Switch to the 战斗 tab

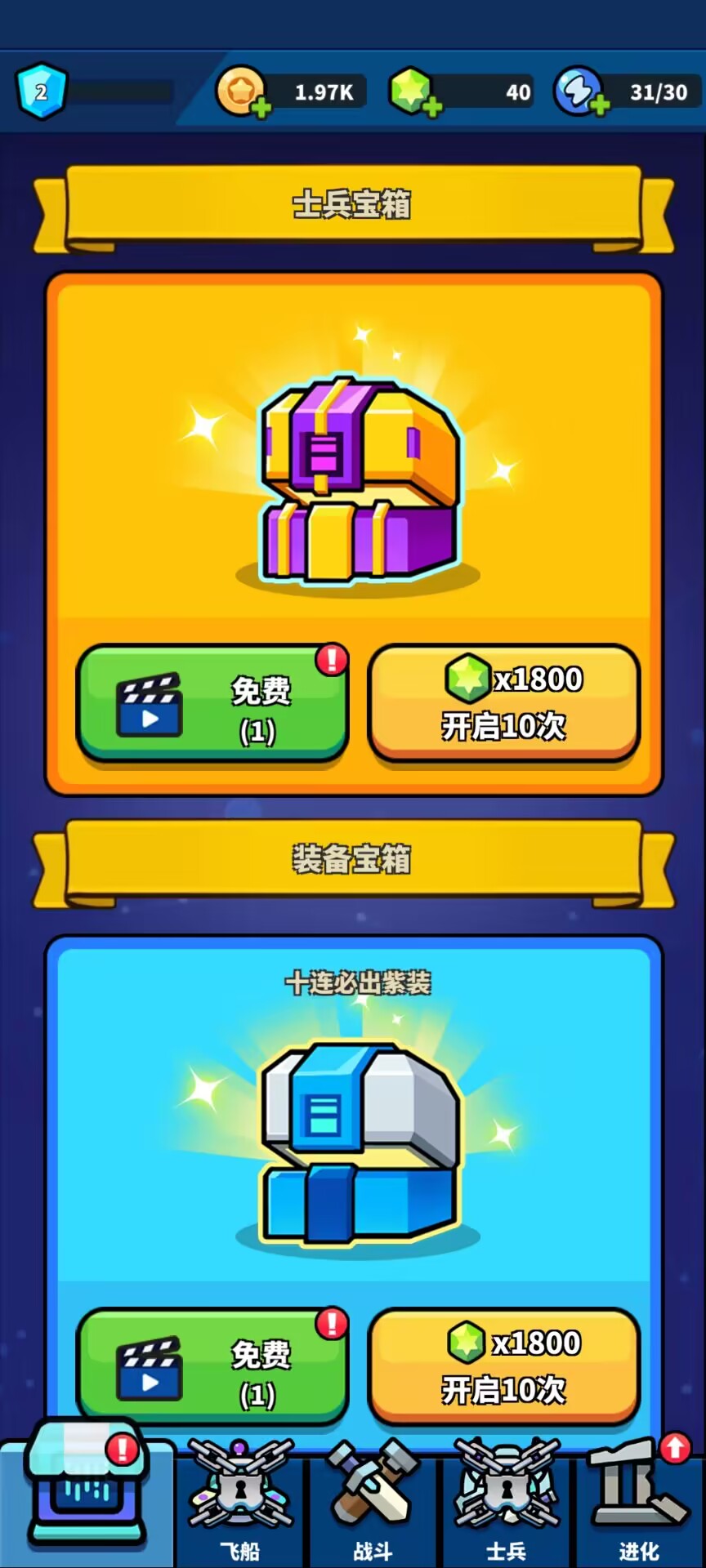coord(373,1503)
